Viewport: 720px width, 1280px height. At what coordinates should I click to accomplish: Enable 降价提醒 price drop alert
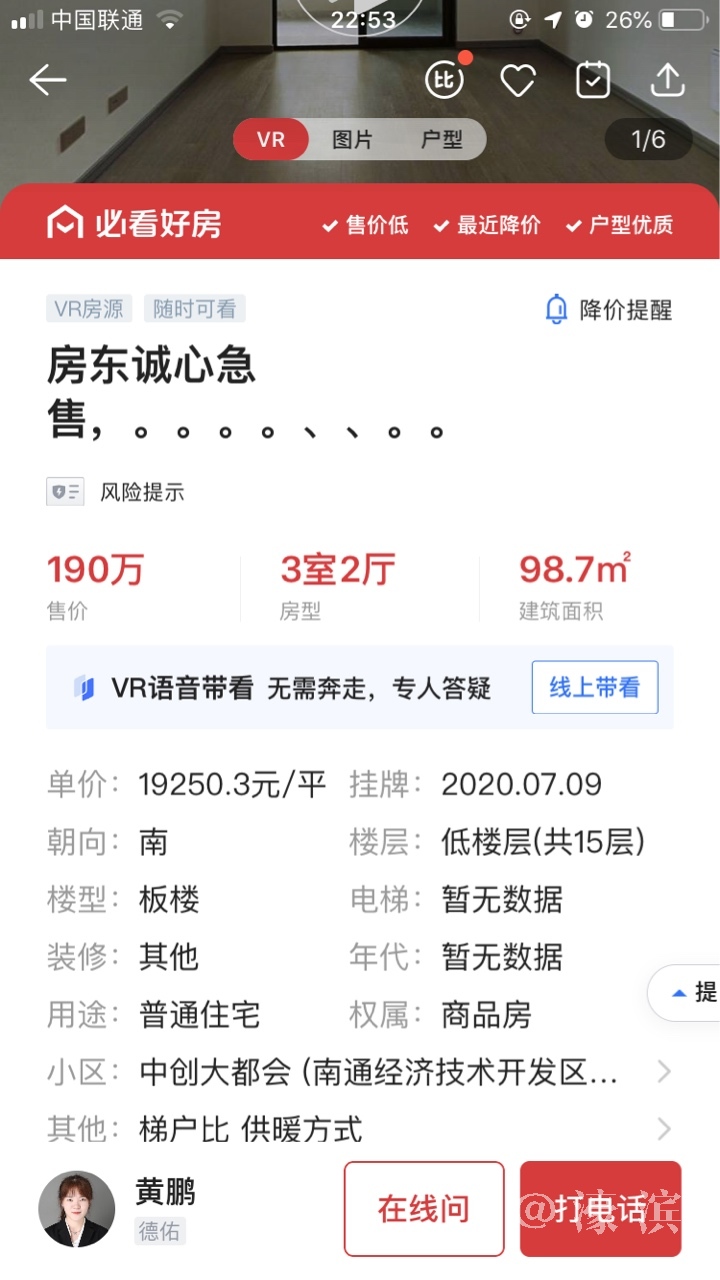(x=608, y=310)
